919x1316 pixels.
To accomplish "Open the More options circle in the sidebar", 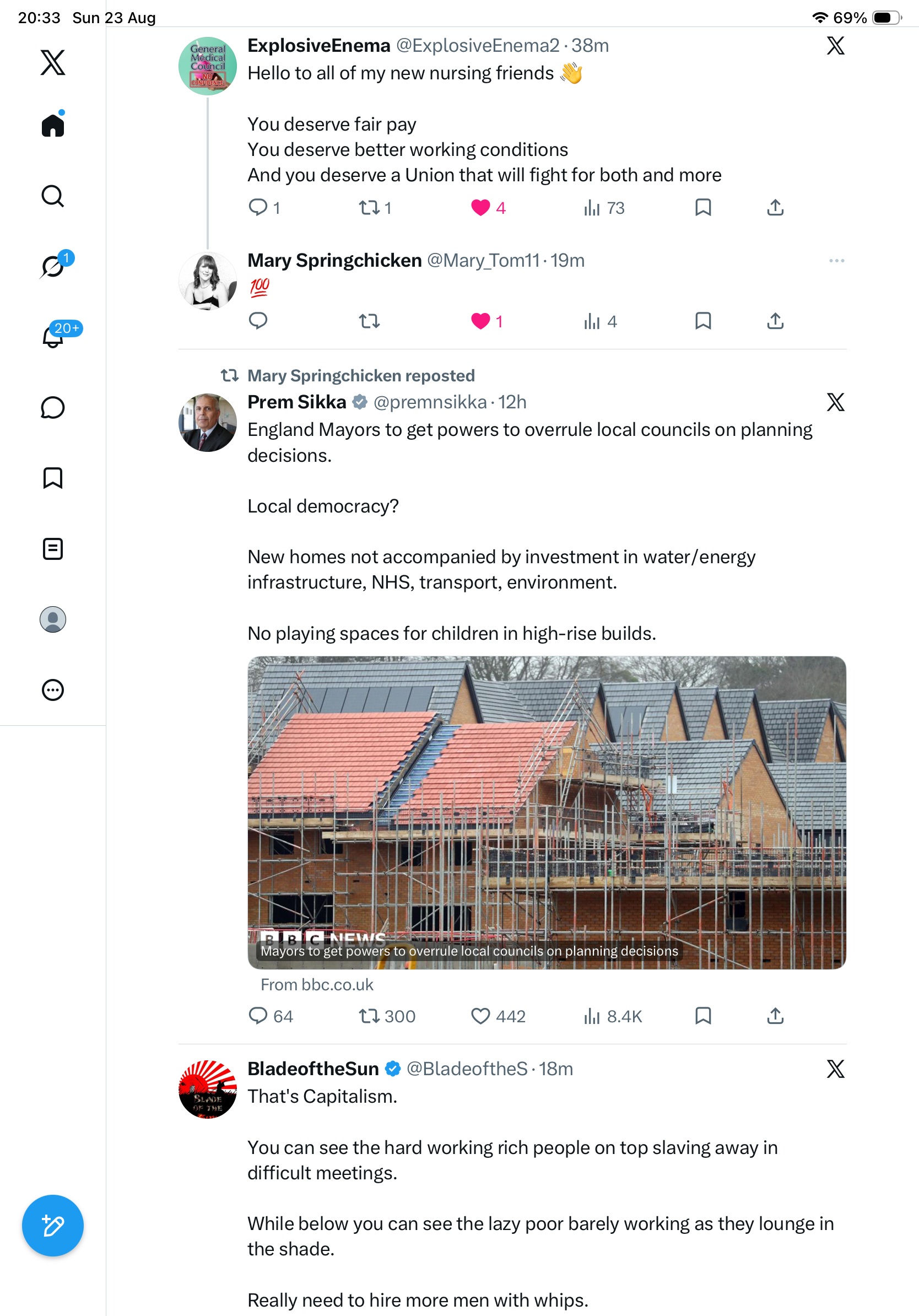I will point(53,690).
